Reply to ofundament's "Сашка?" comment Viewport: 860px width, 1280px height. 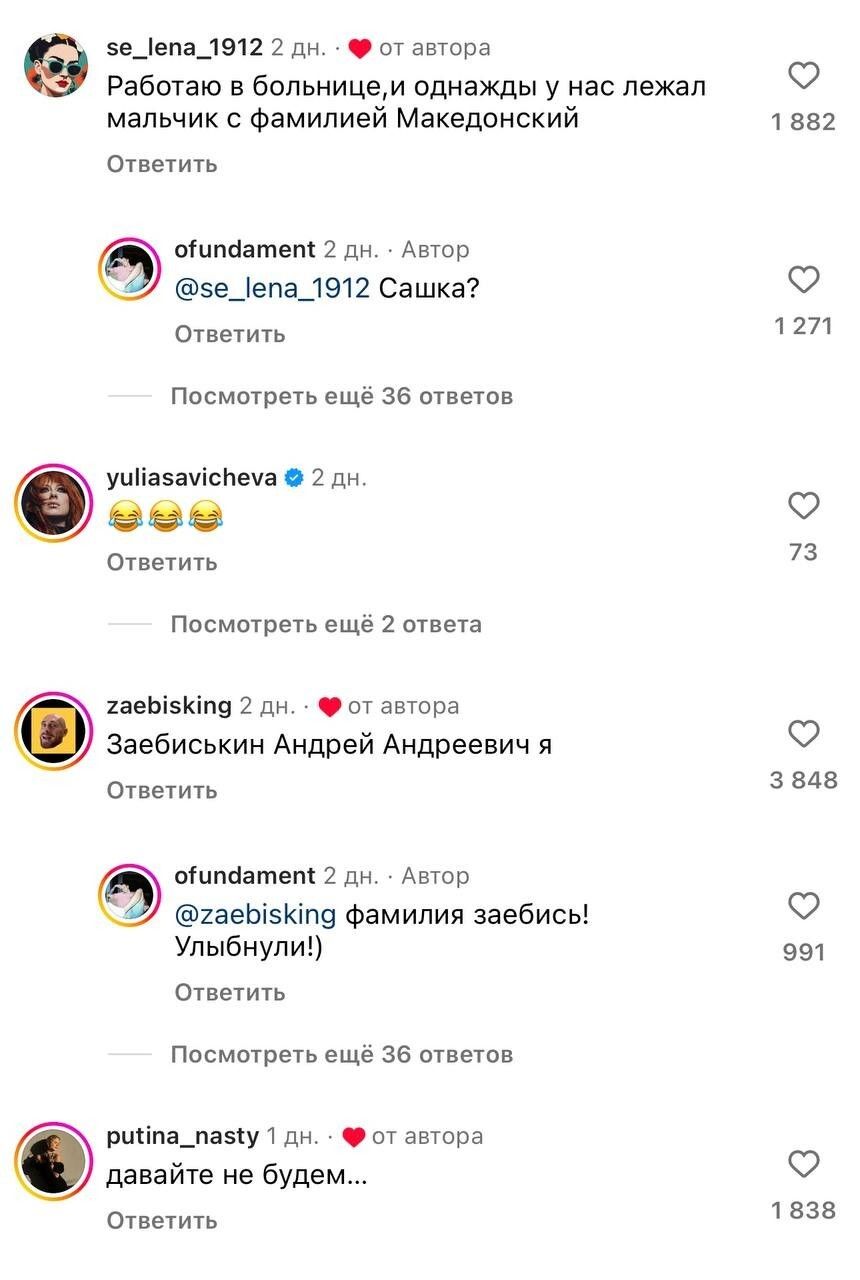tap(229, 334)
